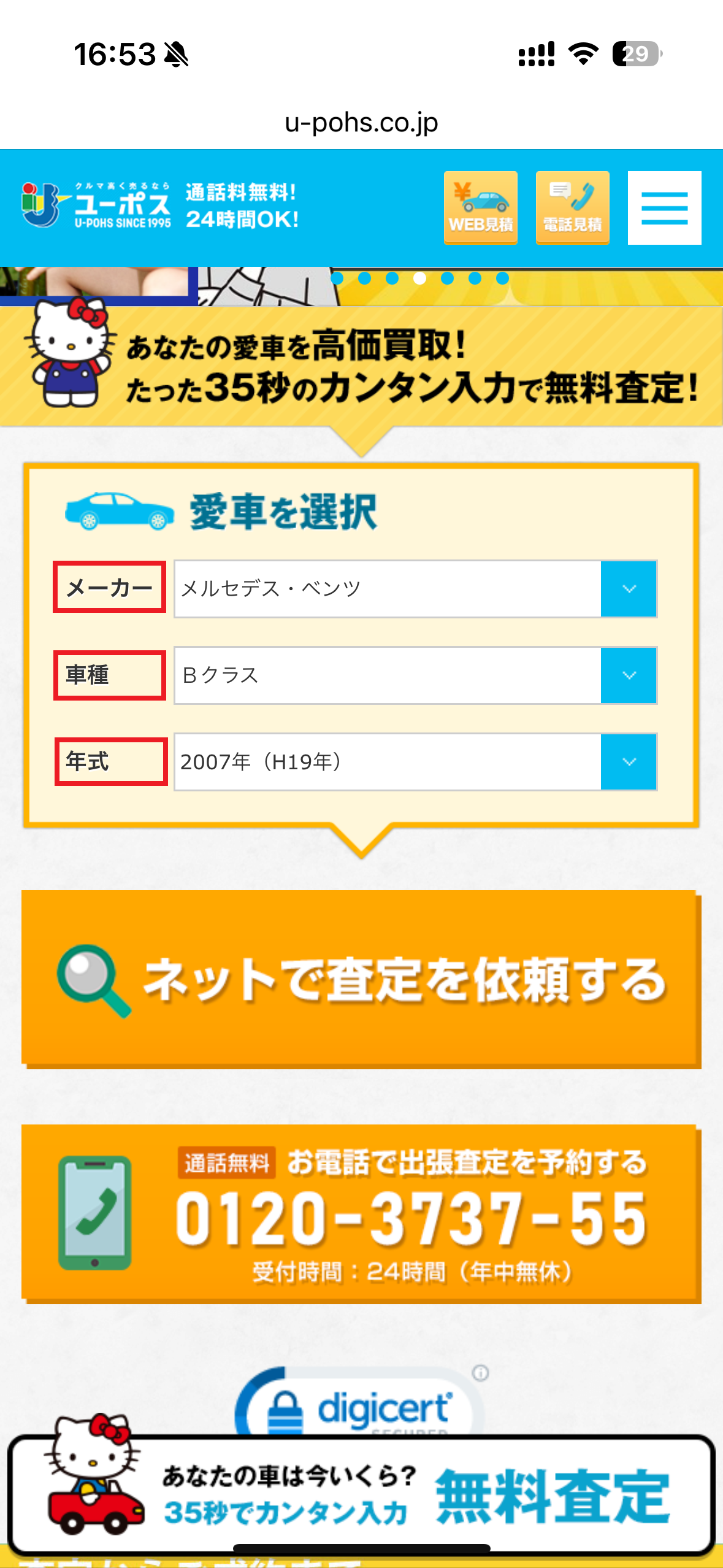The height and width of the screenshot is (1568, 723).
Task: Tap the 電話見積 button
Action: [x=572, y=208]
